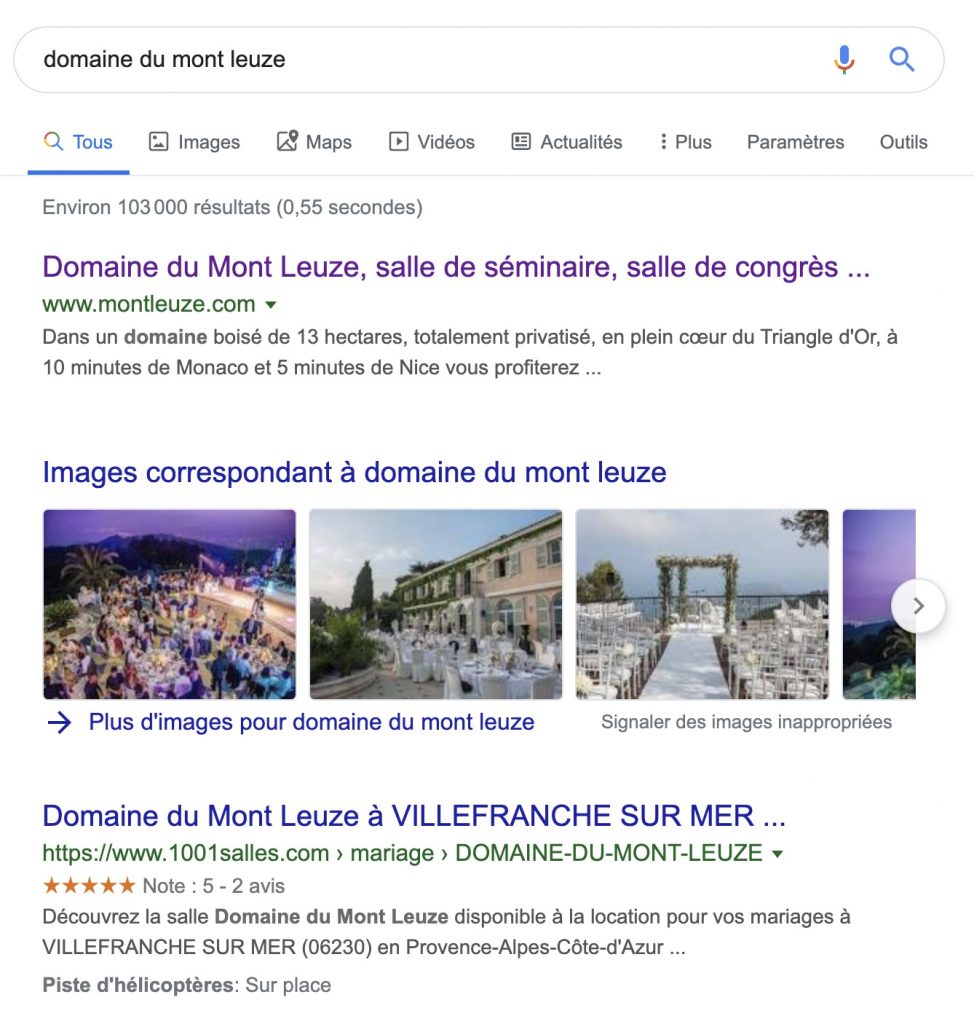Start voice search with the microphone
This screenshot has width=974, height=1024.
845,60
